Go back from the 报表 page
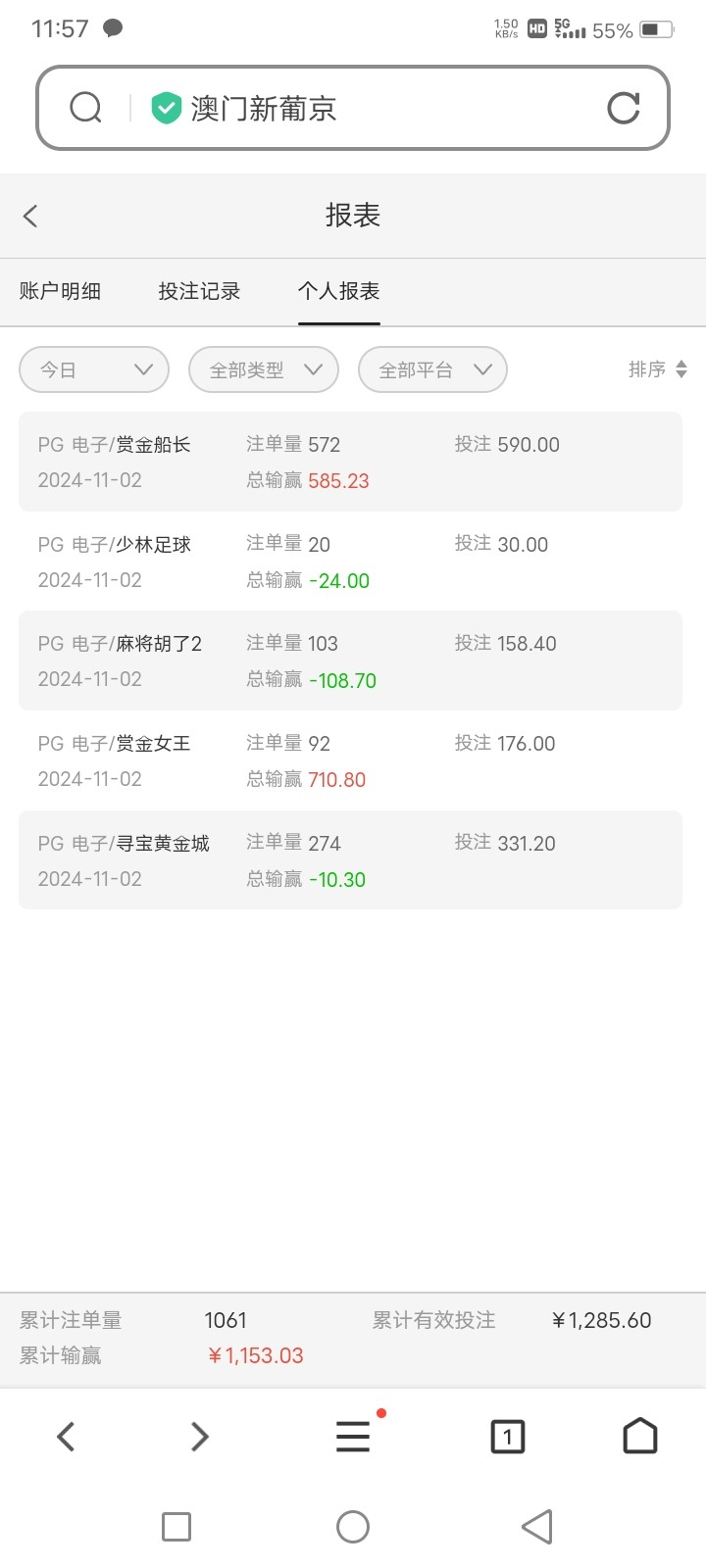706x1568 pixels. [x=30, y=216]
